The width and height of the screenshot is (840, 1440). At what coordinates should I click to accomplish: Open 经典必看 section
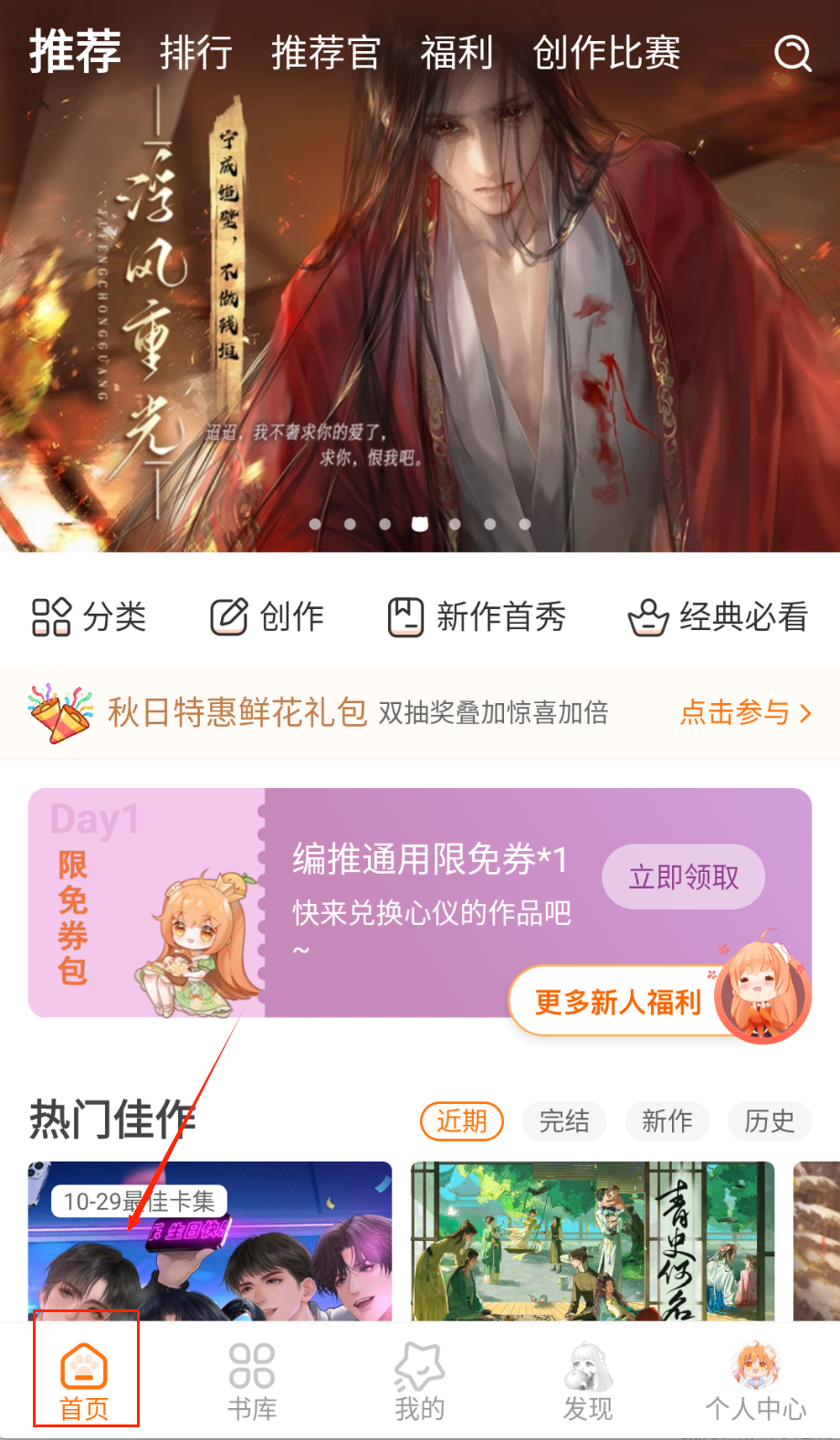[x=719, y=617]
